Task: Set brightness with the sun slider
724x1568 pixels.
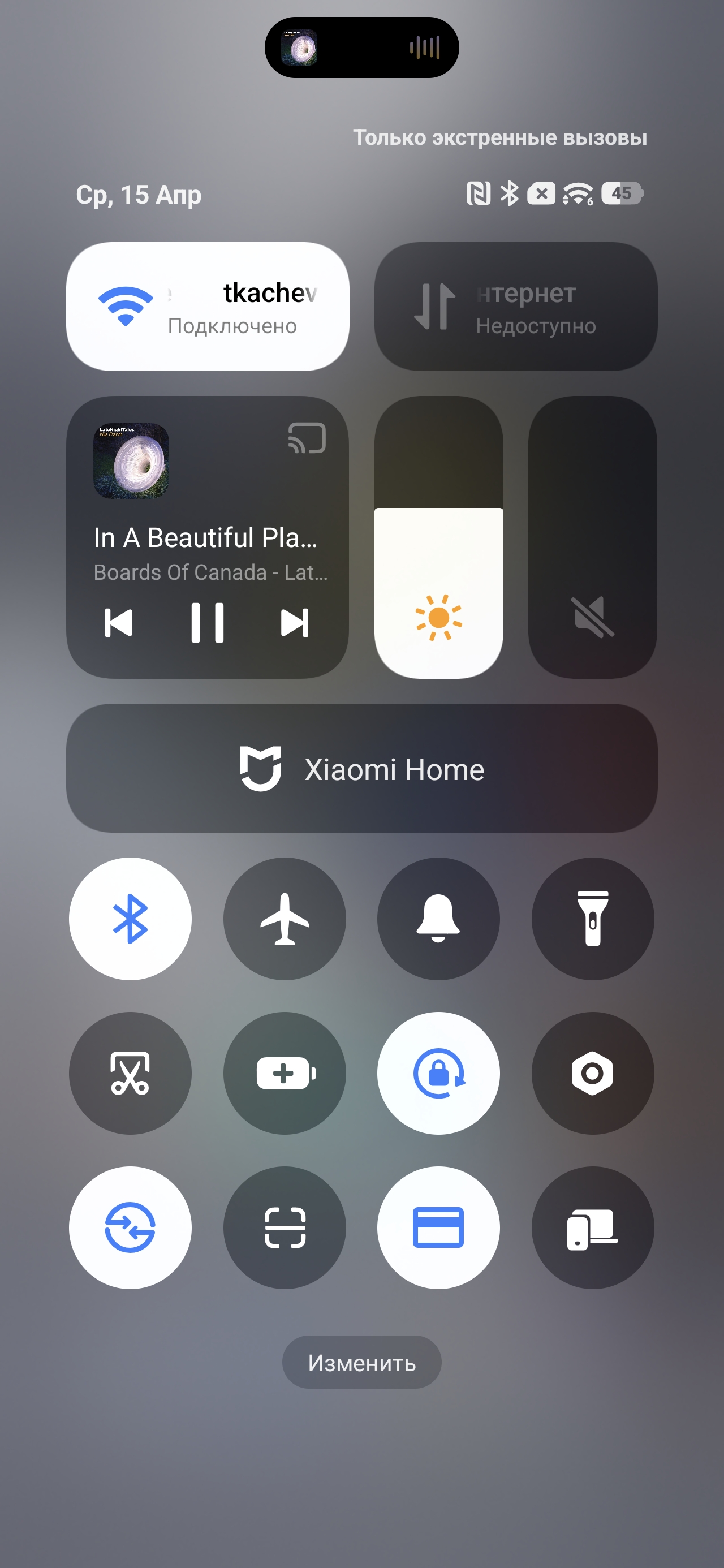Action: point(438,537)
